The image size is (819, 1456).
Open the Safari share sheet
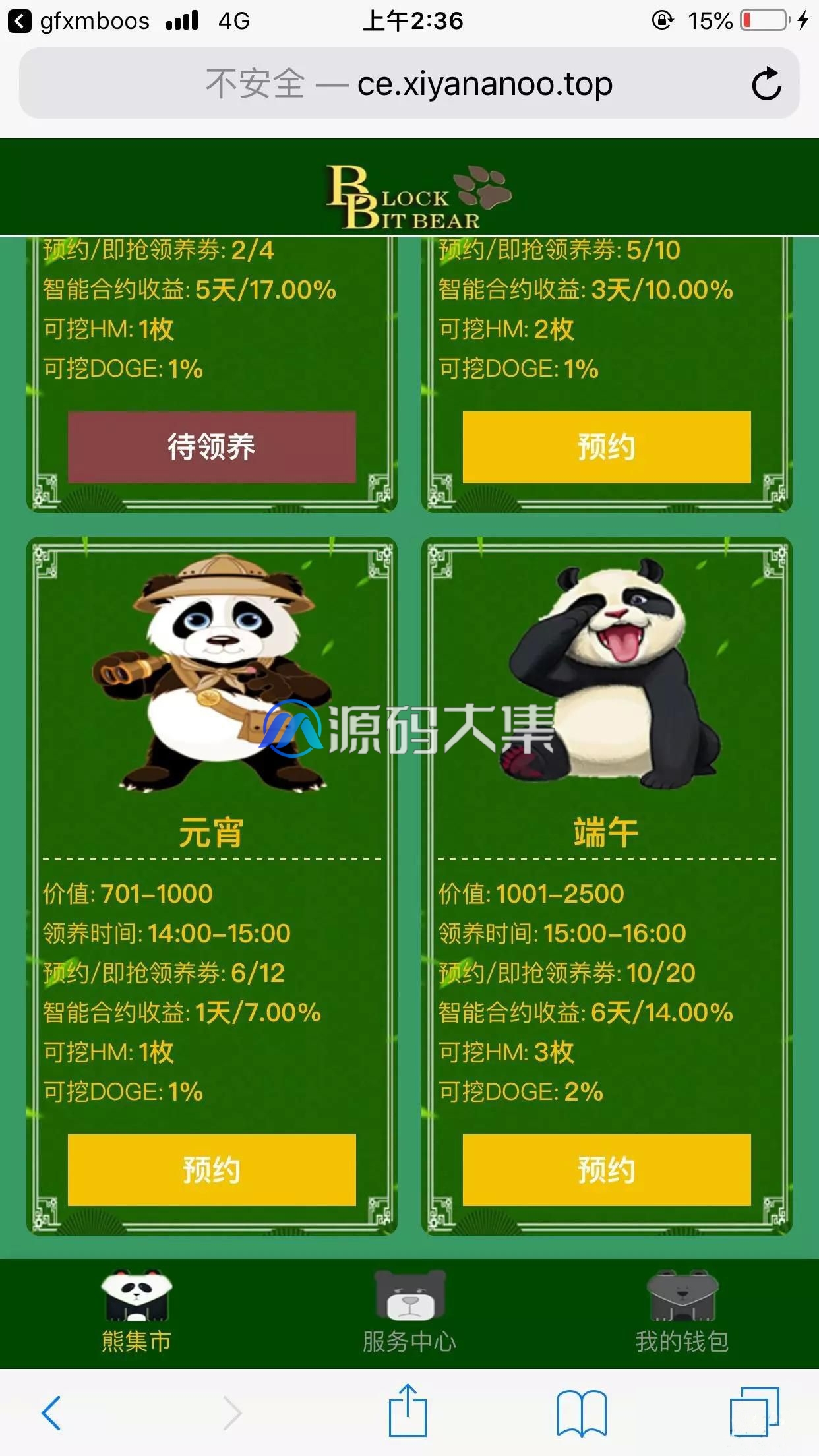point(408,1410)
